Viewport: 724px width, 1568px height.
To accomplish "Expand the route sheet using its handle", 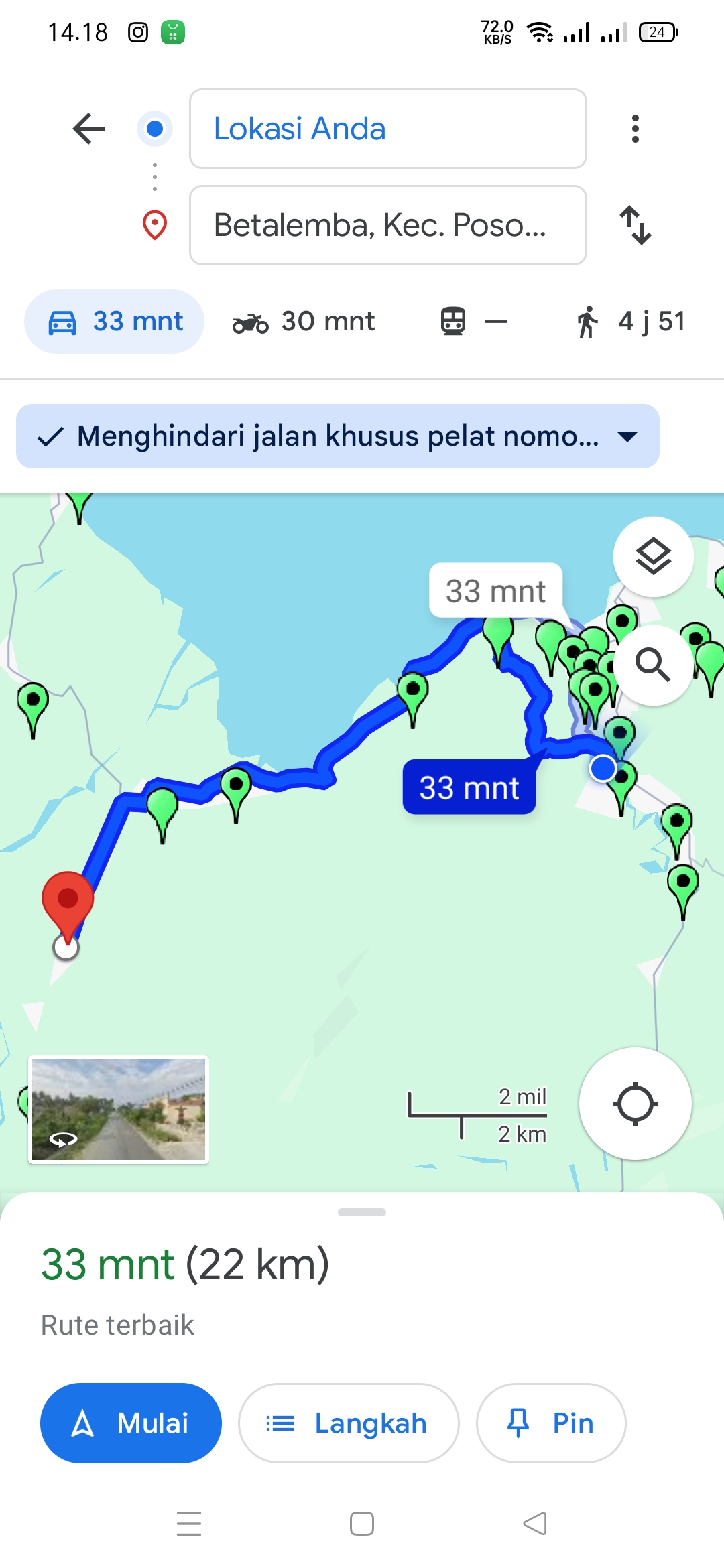I will pyautogui.click(x=362, y=1212).
